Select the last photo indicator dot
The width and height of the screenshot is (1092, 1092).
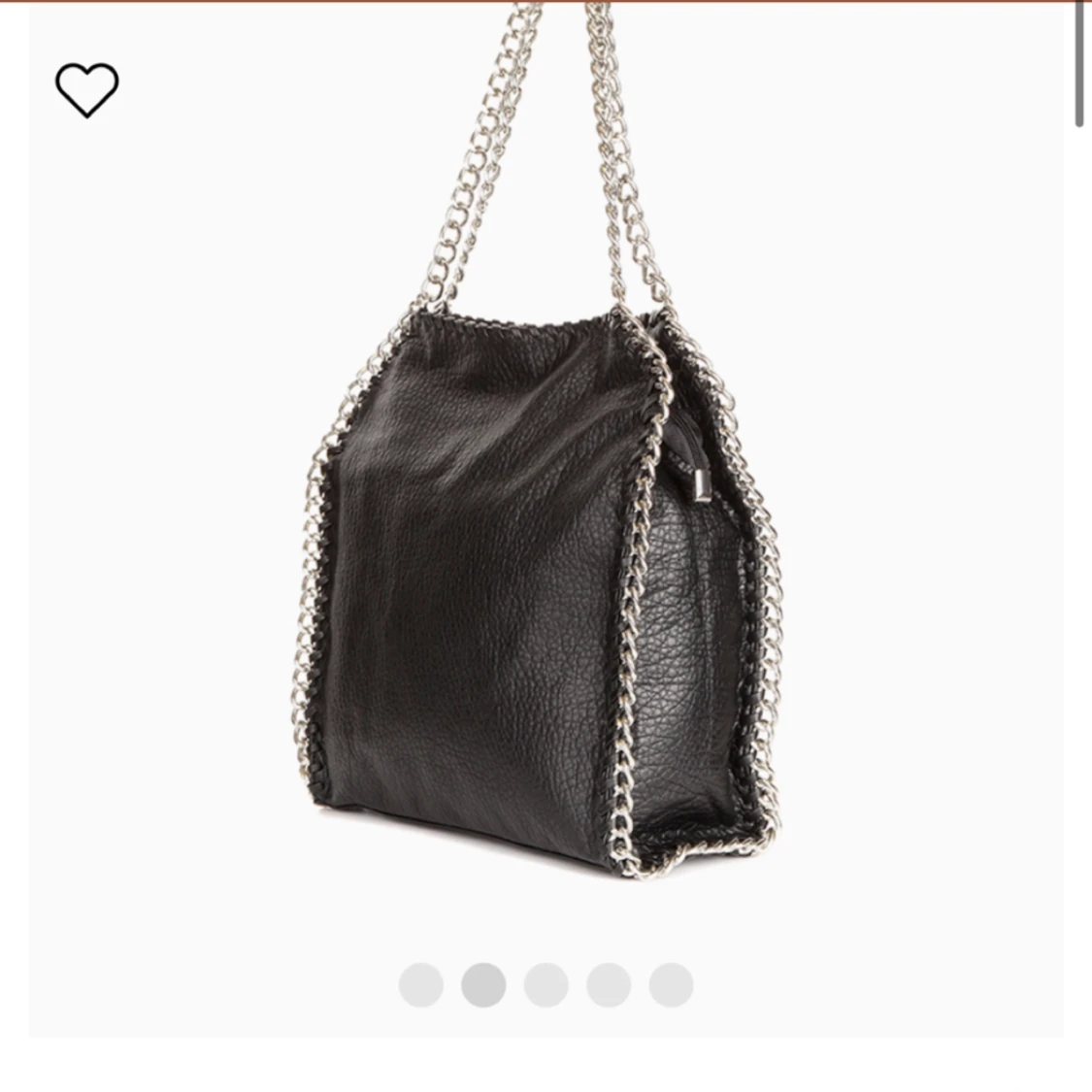click(x=671, y=984)
